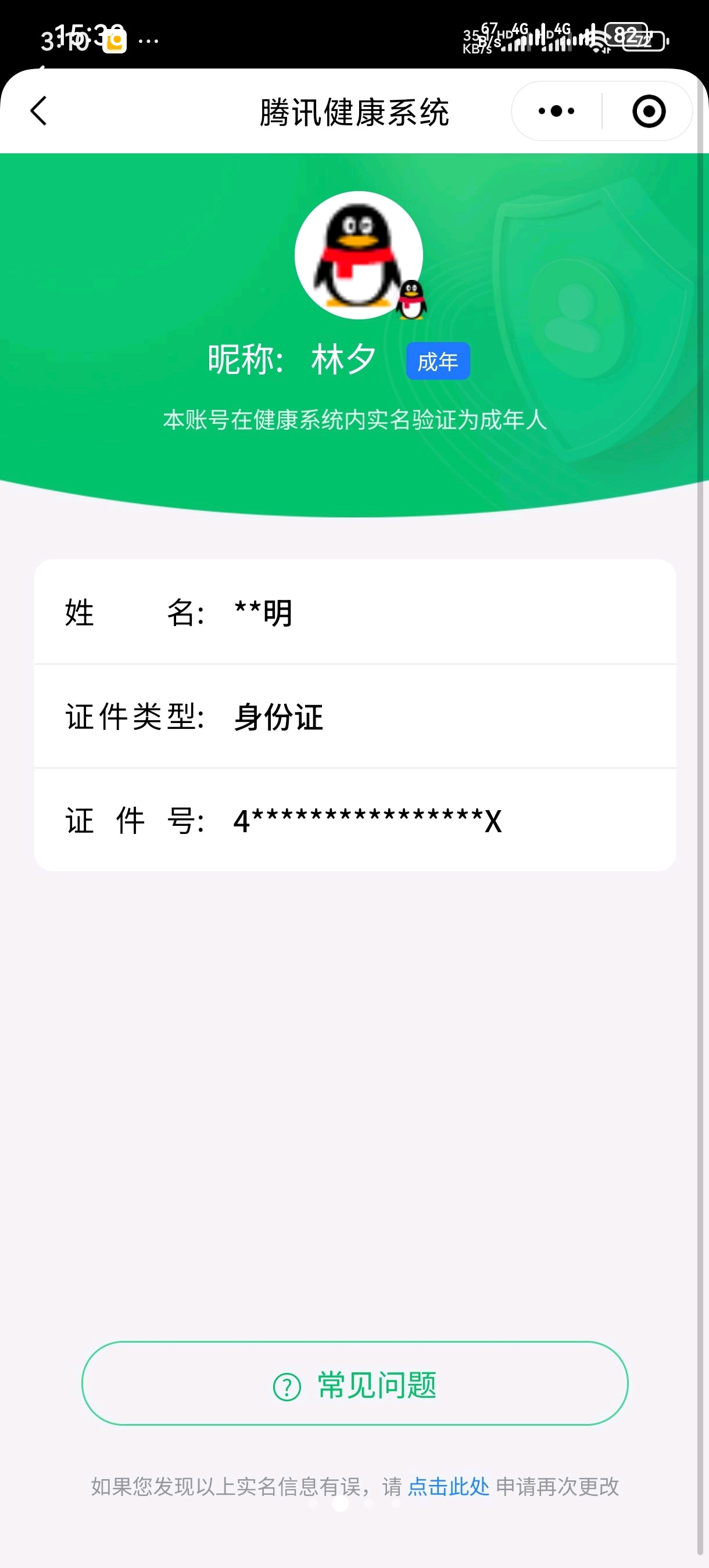The height and width of the screenshot is (1568, 709).
Task: Open the 常见问题 FAQ button
Action: 354,1385
